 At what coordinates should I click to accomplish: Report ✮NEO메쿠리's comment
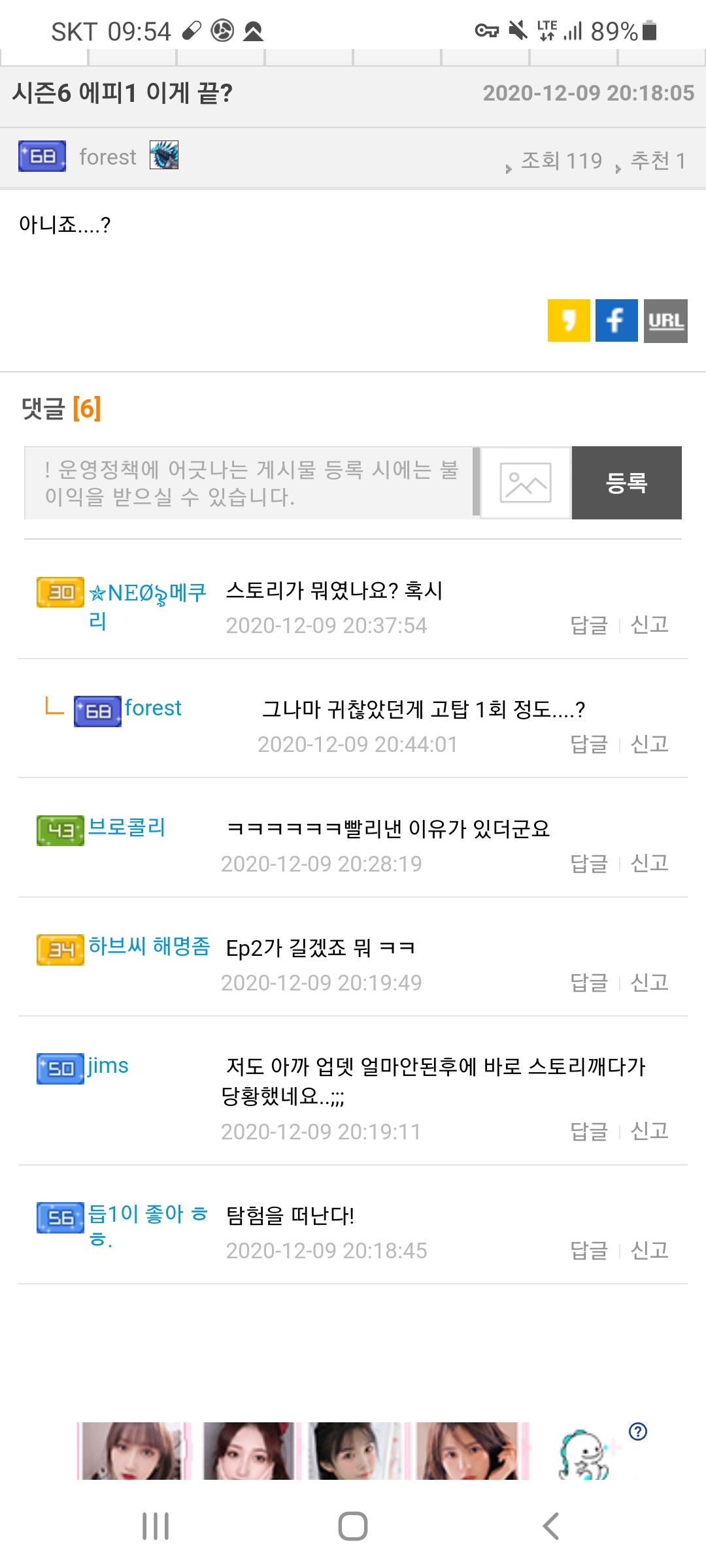click(x=649, y=625)
